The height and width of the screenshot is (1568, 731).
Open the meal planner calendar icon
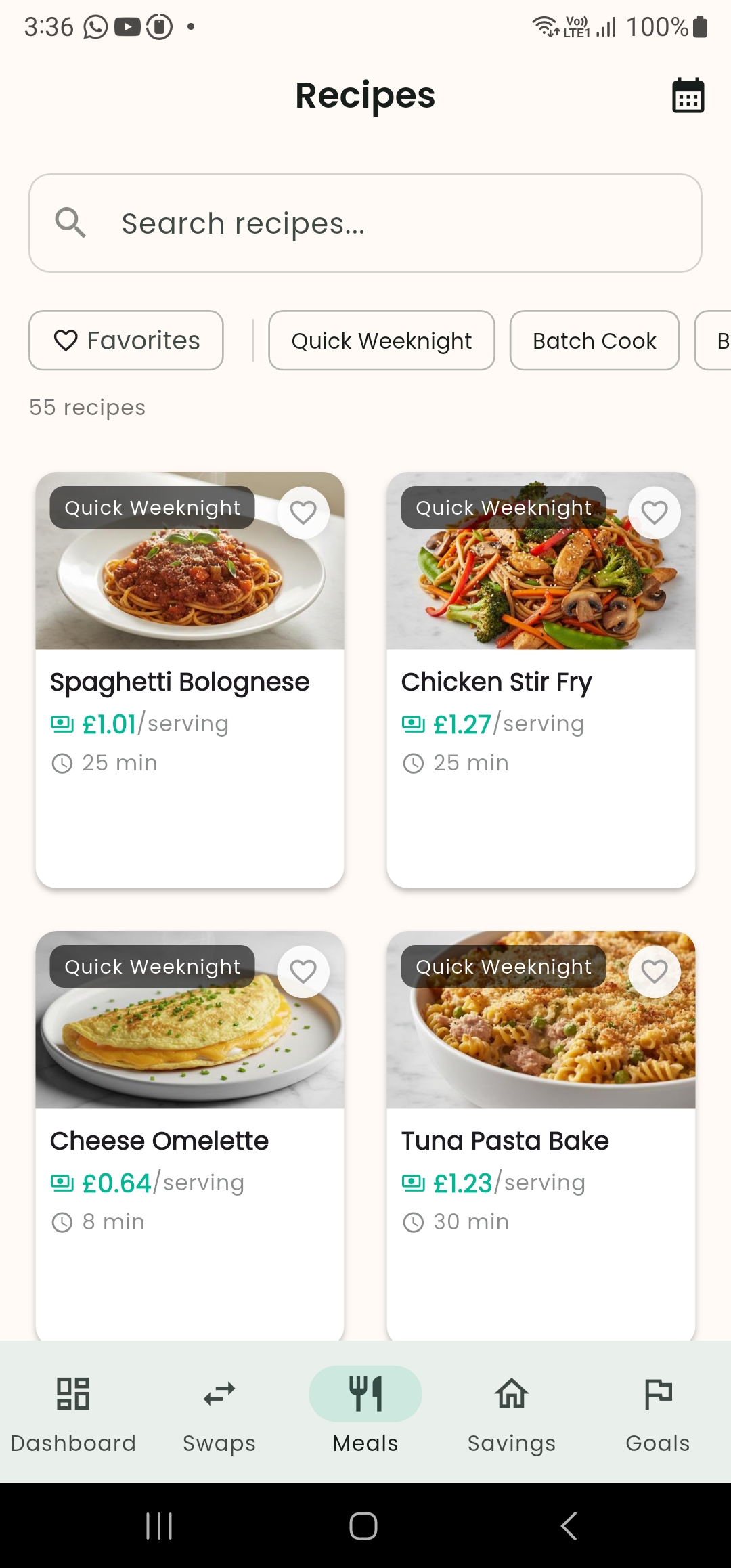coord(688,95)
